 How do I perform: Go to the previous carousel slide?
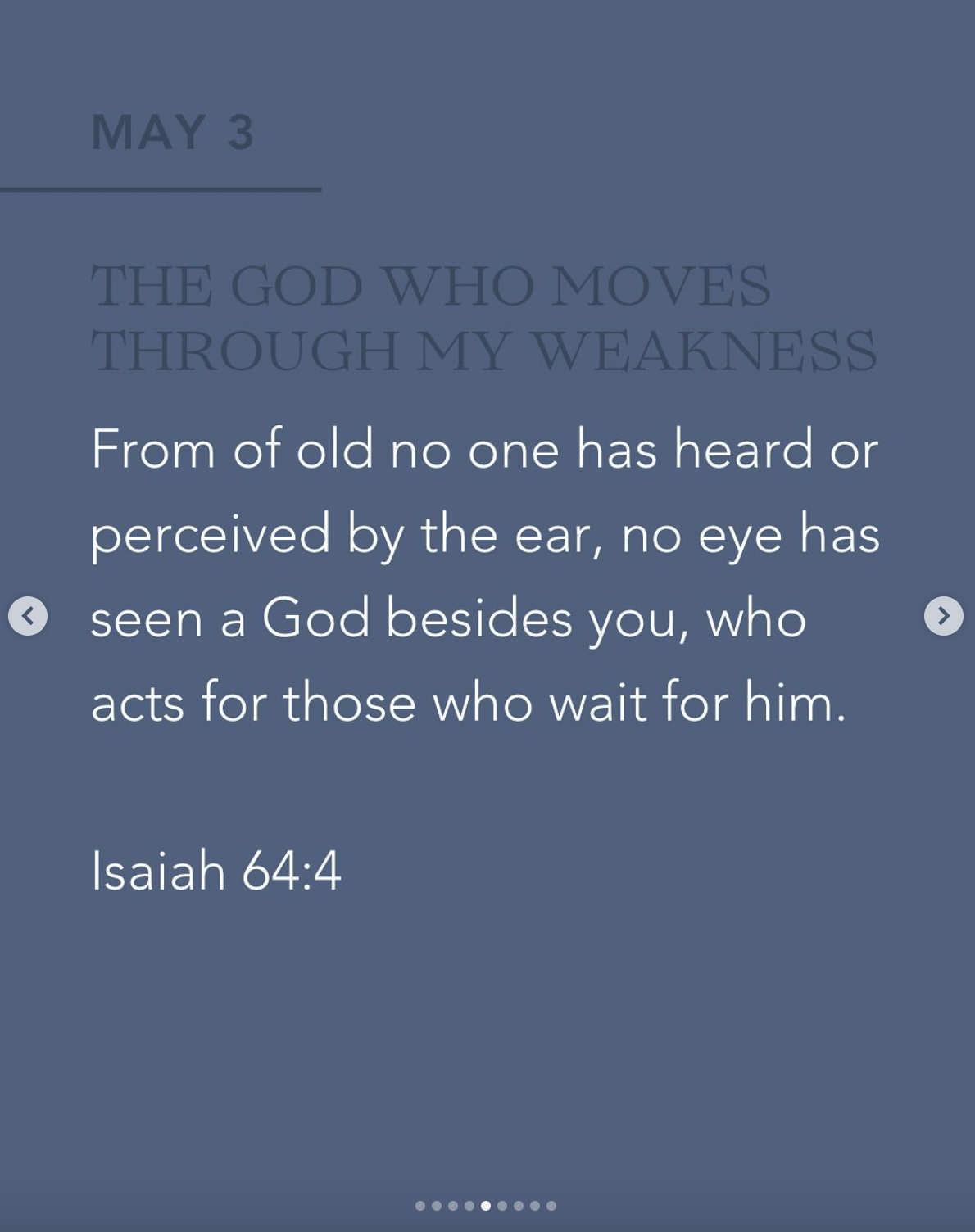pyautogui.click(x=28, y=615)
